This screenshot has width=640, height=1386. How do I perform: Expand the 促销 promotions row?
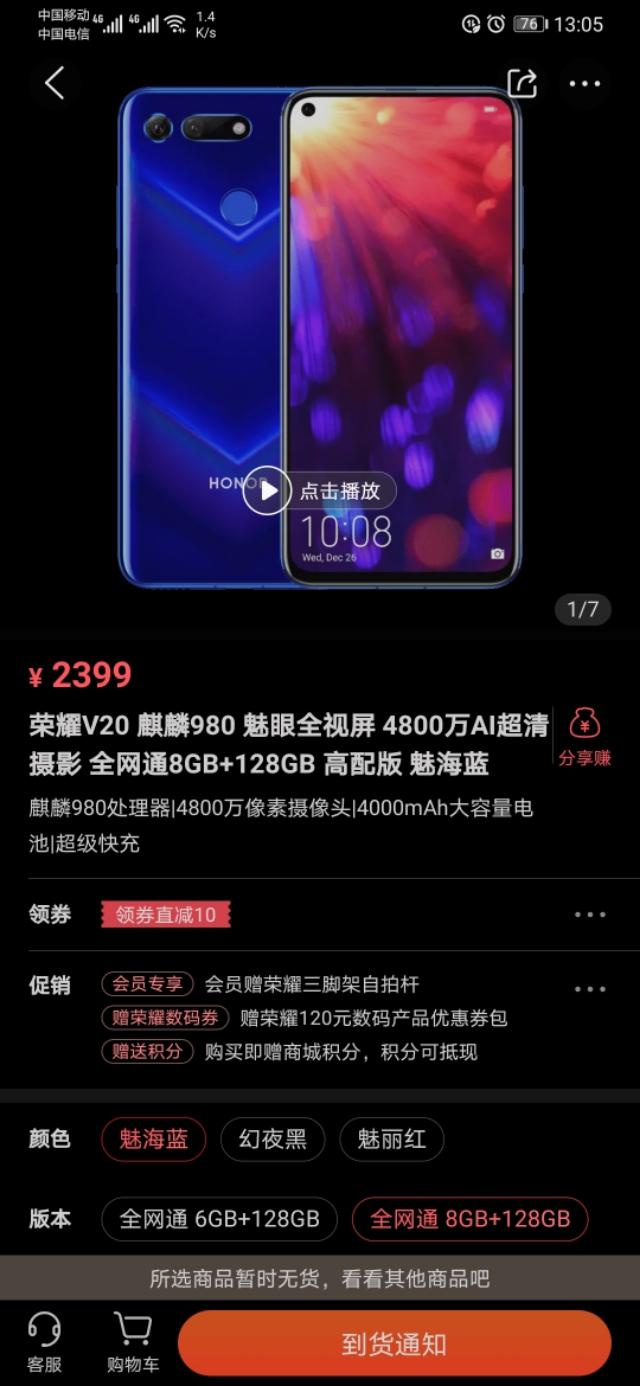tap(590, 989)
